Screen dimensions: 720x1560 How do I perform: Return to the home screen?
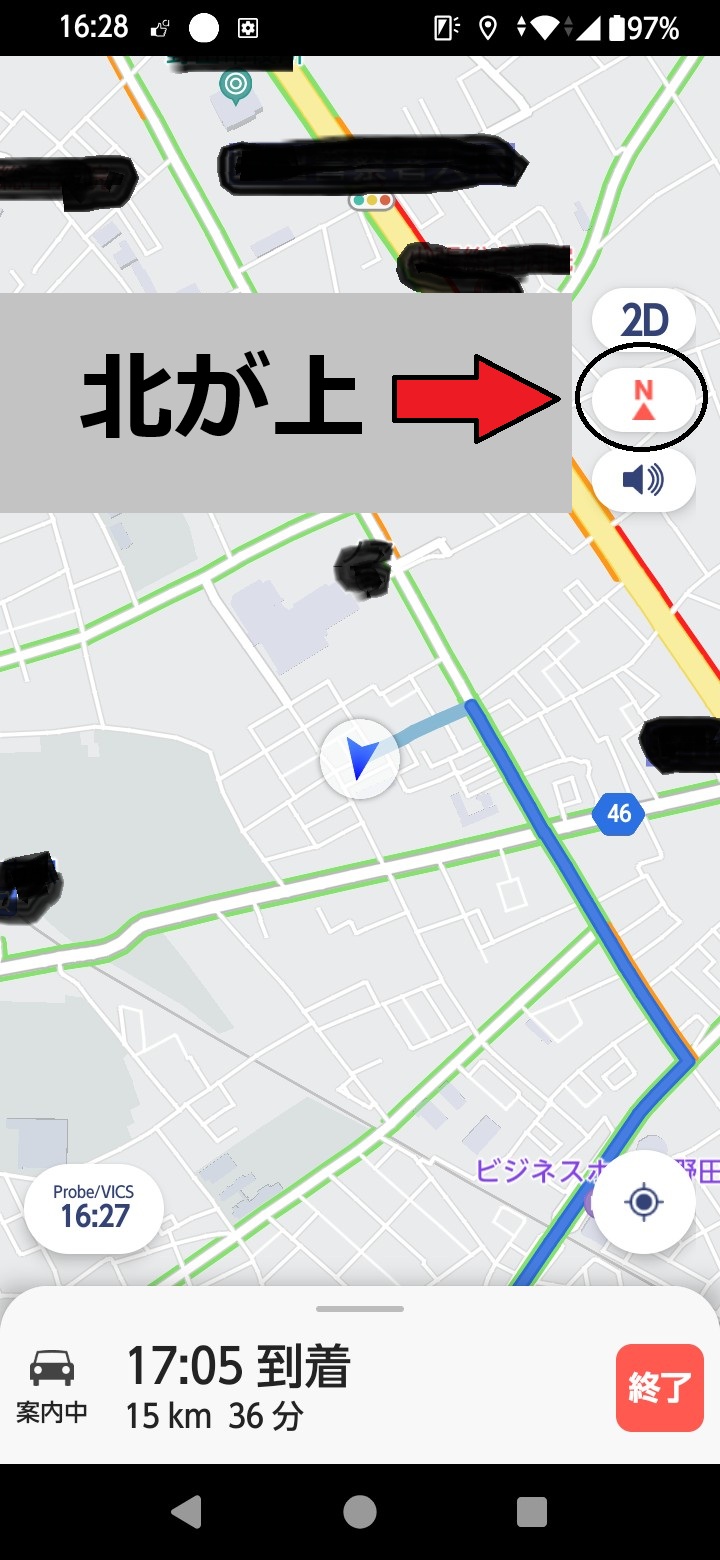(x=360, y=1512)
